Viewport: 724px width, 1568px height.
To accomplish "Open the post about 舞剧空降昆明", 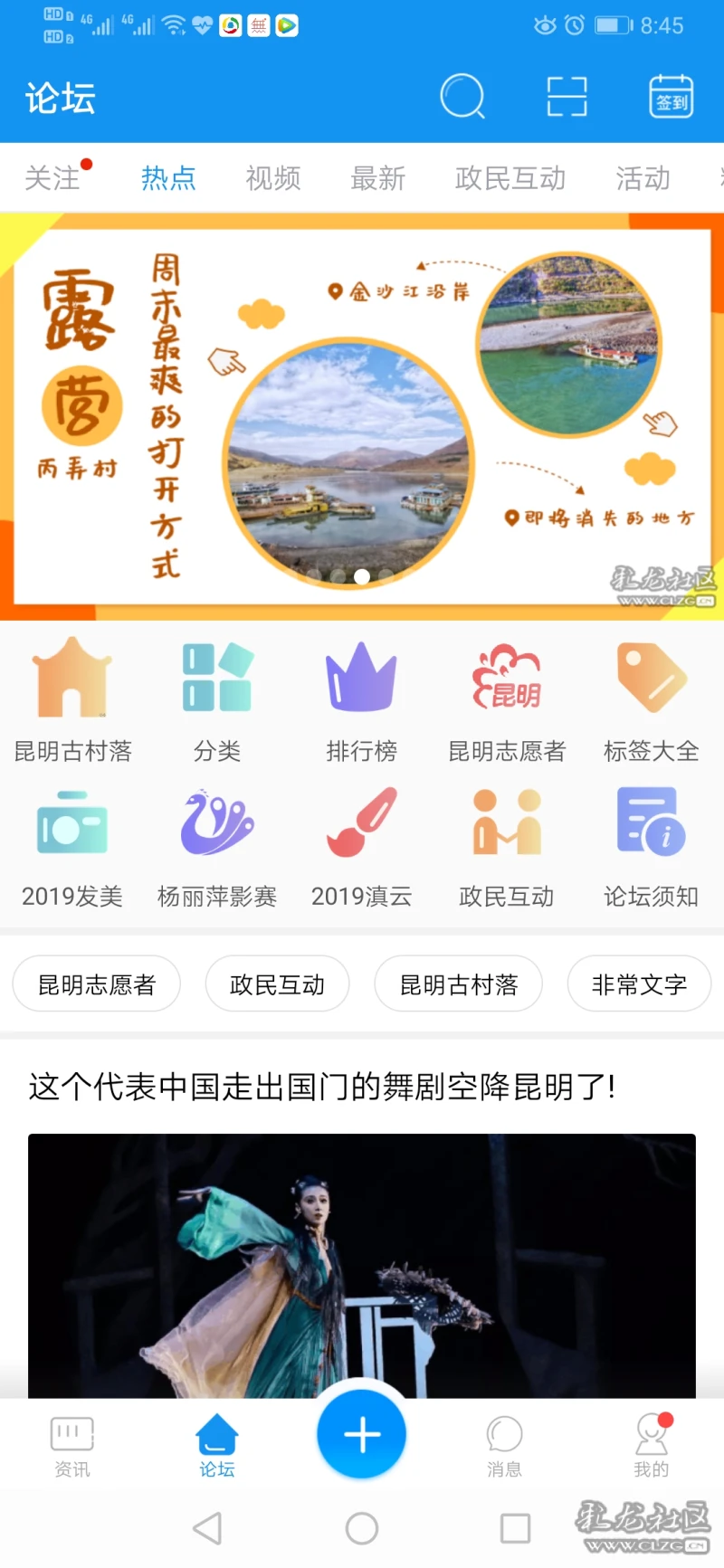I will [x=322, y=1086].
